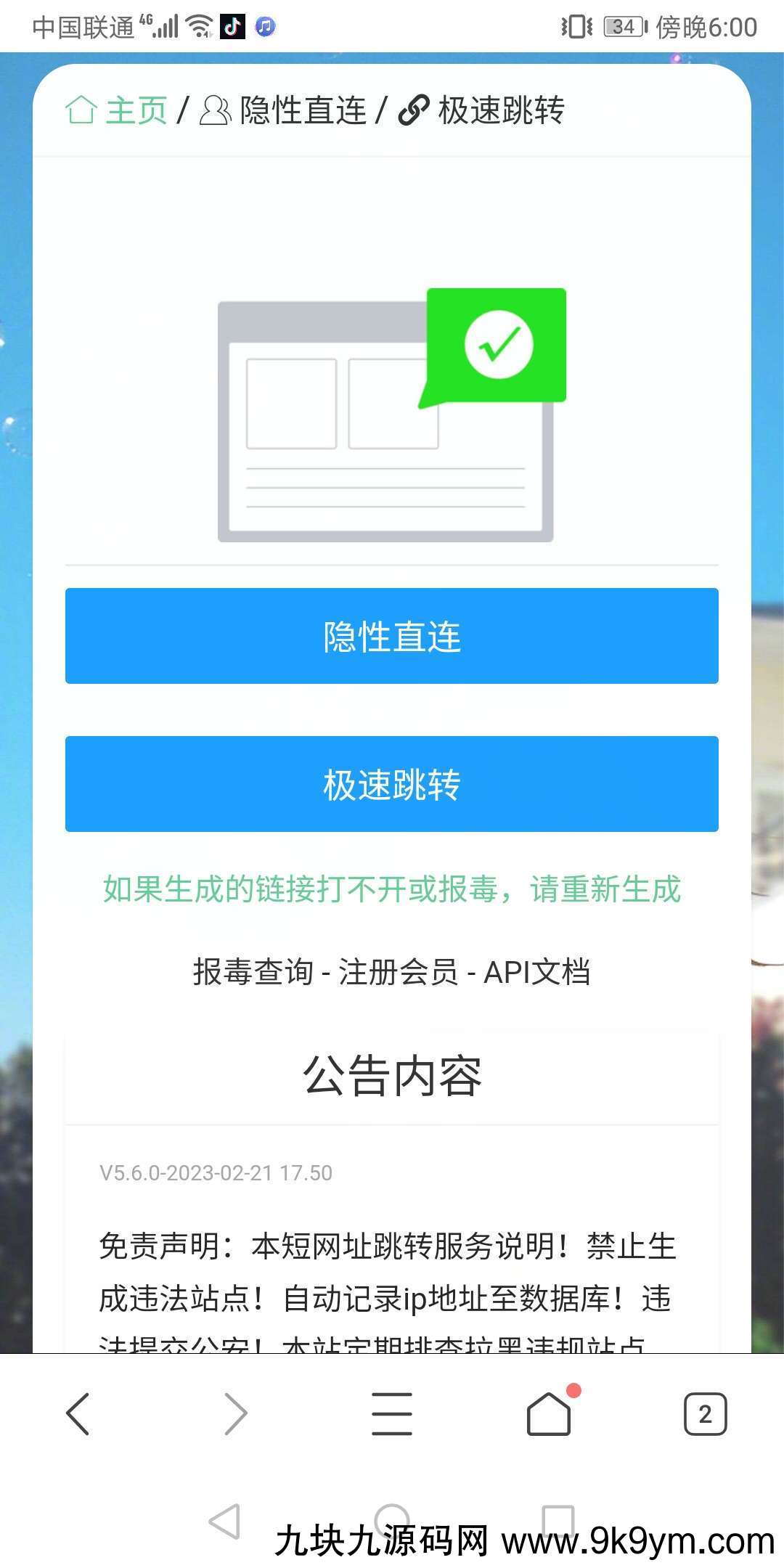This screenshot has width=784, height=1568.
Task: Click the home icon in the breadcrumb
Action: (x=81, y=110)
